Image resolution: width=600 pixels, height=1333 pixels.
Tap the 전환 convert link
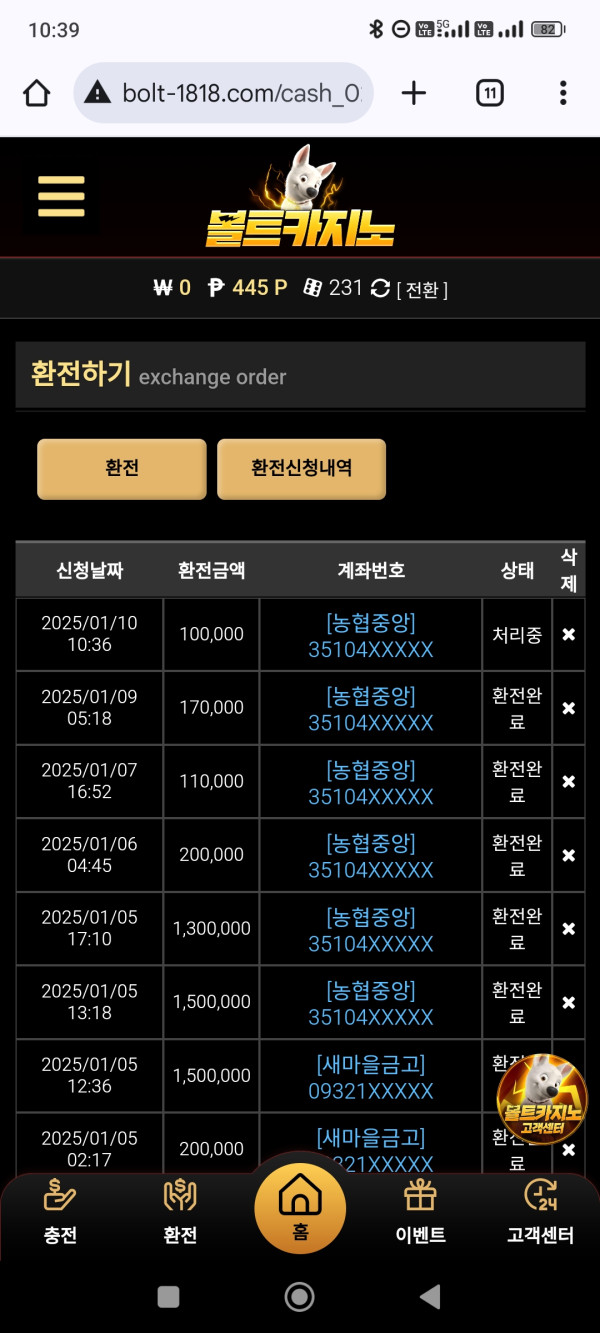coord(422,289)
